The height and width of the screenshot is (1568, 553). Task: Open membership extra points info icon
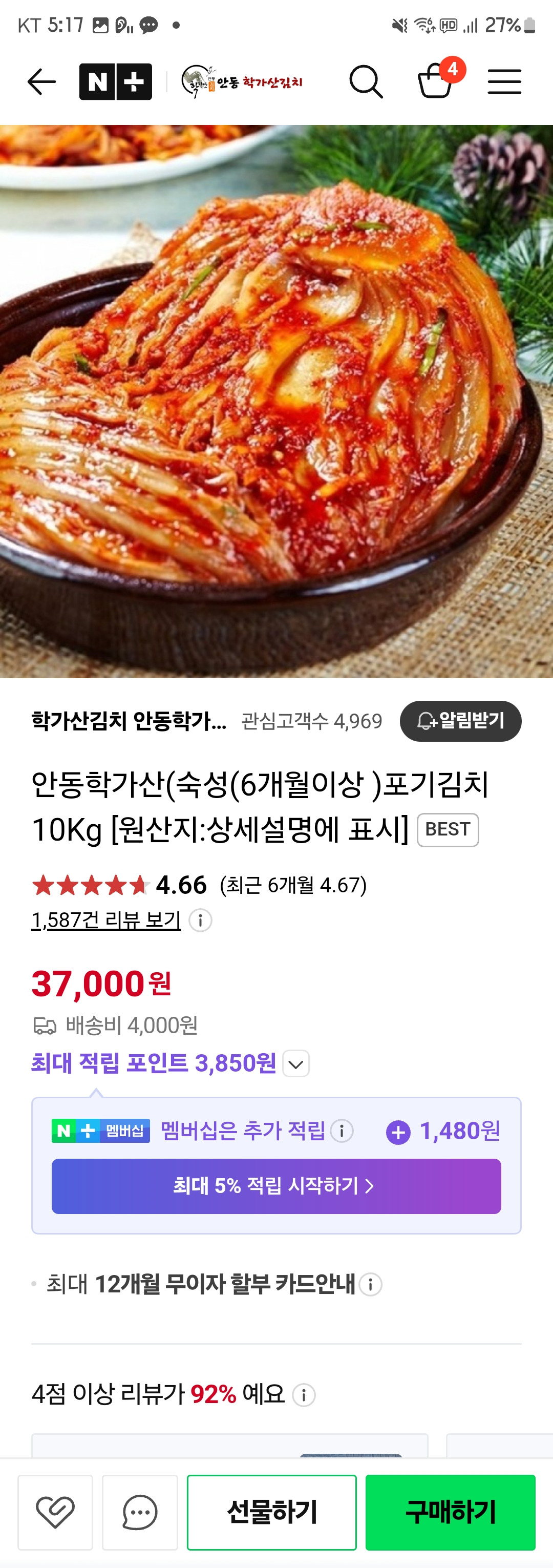[x=342, y=1131]
